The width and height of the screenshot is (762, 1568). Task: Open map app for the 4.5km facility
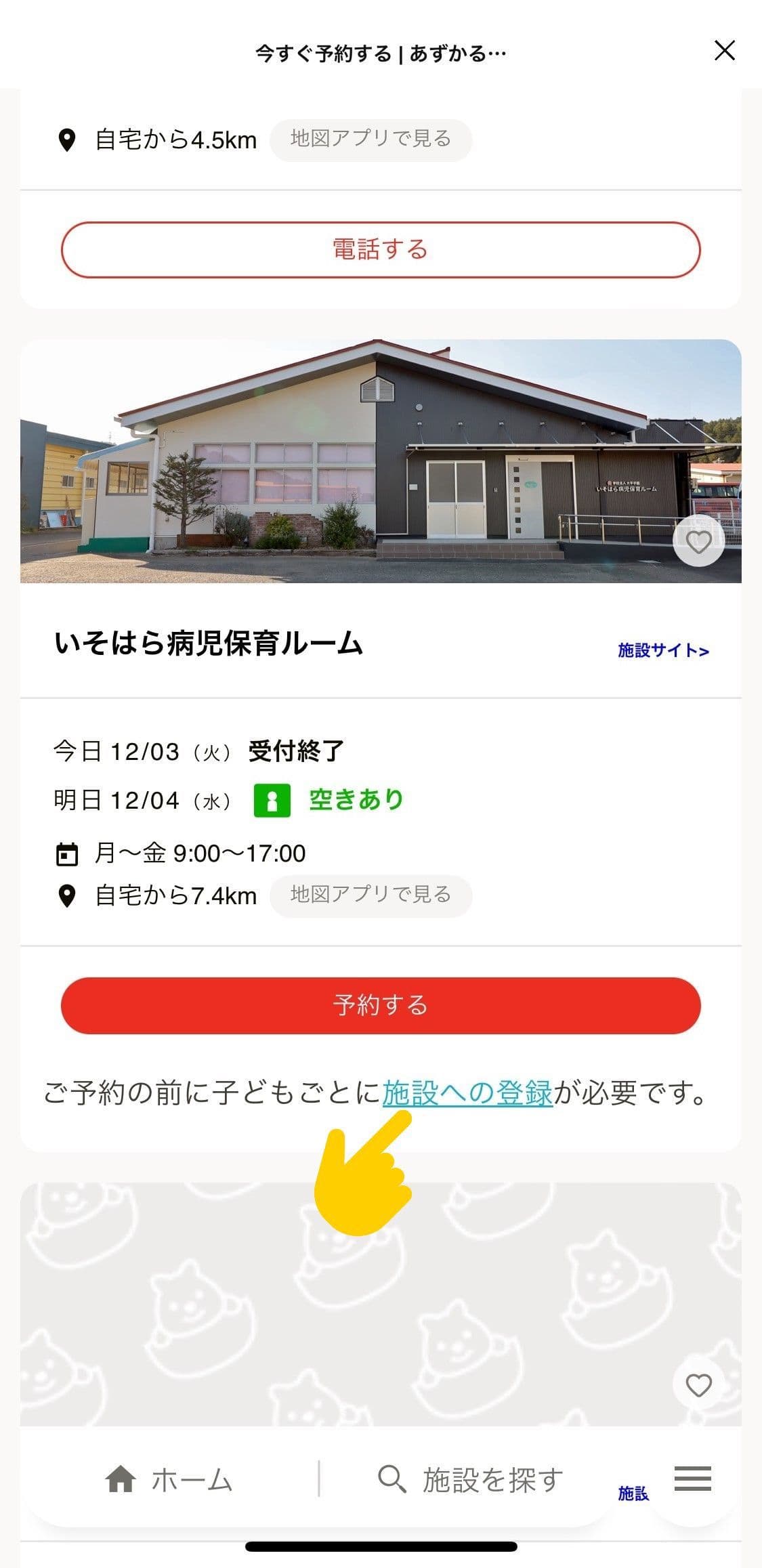click(371, 140)
